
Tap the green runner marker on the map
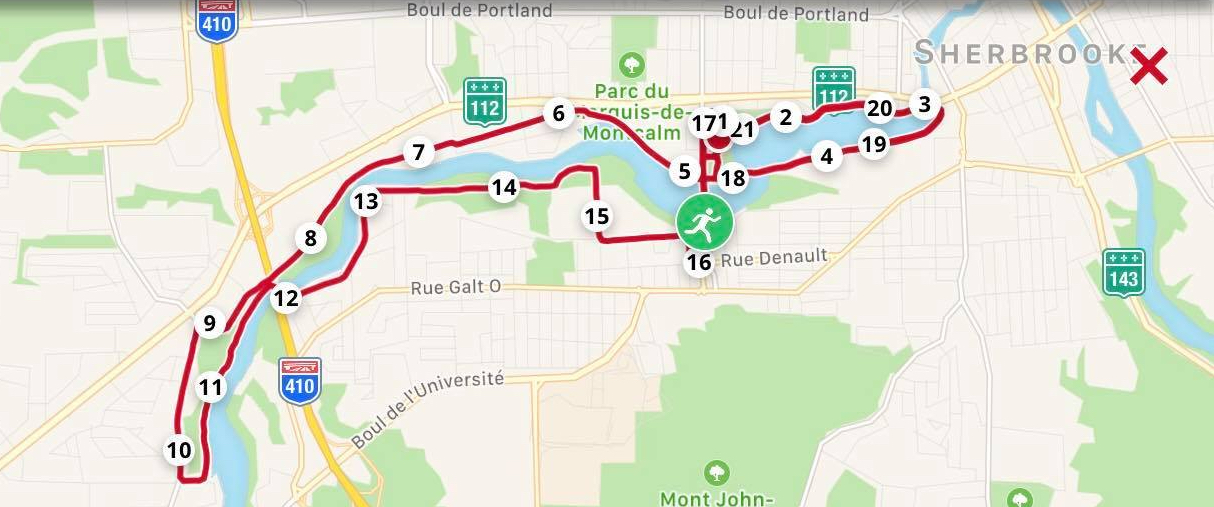(x=704, y=223)
